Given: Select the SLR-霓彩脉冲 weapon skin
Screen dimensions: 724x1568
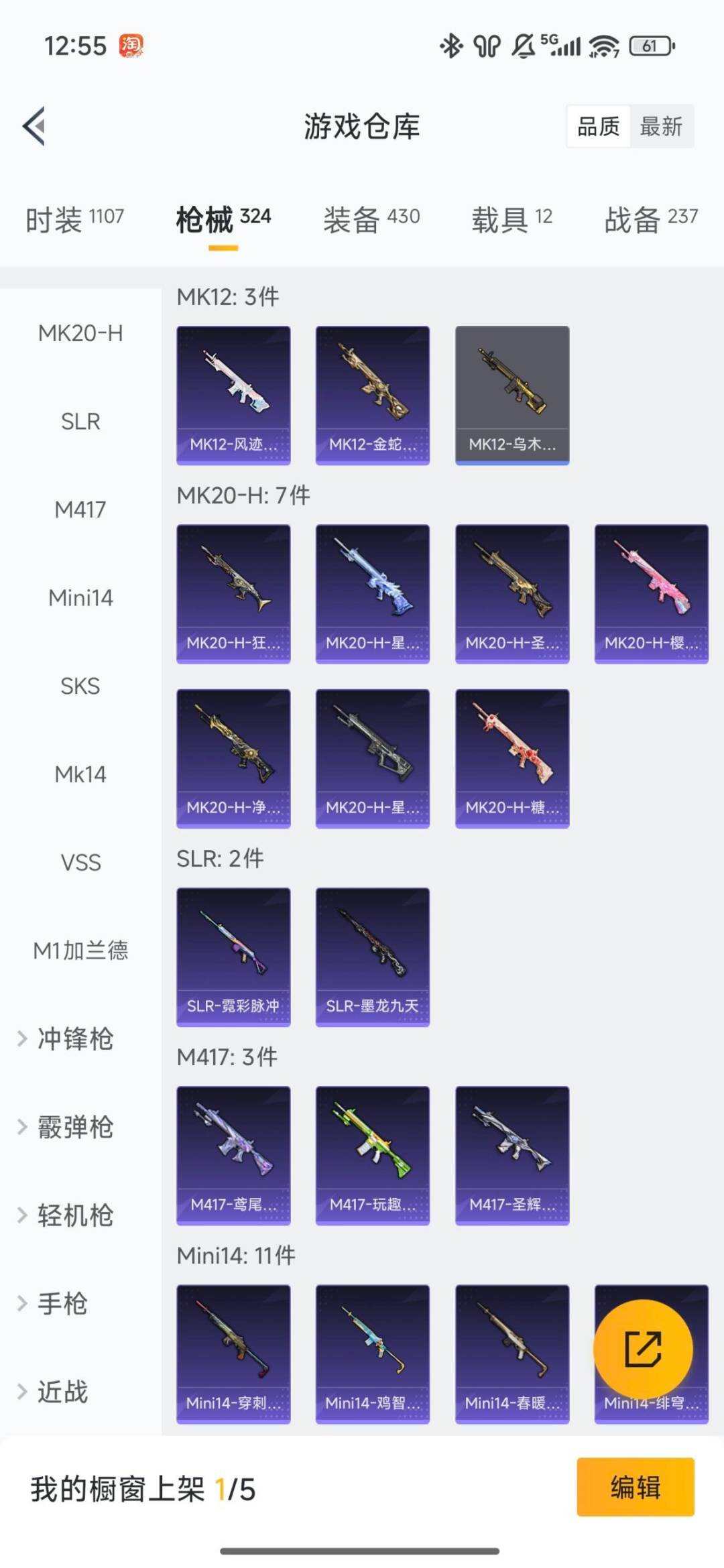Looking at the screenshot, I should click(x=233, y=957).
